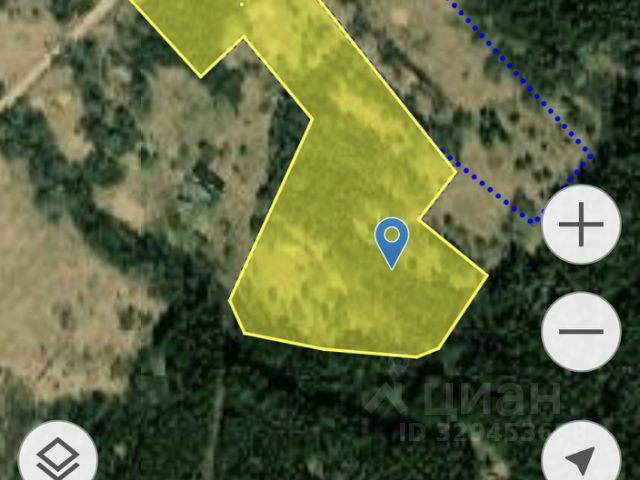This screenshot has height=480, width=640.
Task: Zoom out of the map
Action: click(x=581, y=331)
